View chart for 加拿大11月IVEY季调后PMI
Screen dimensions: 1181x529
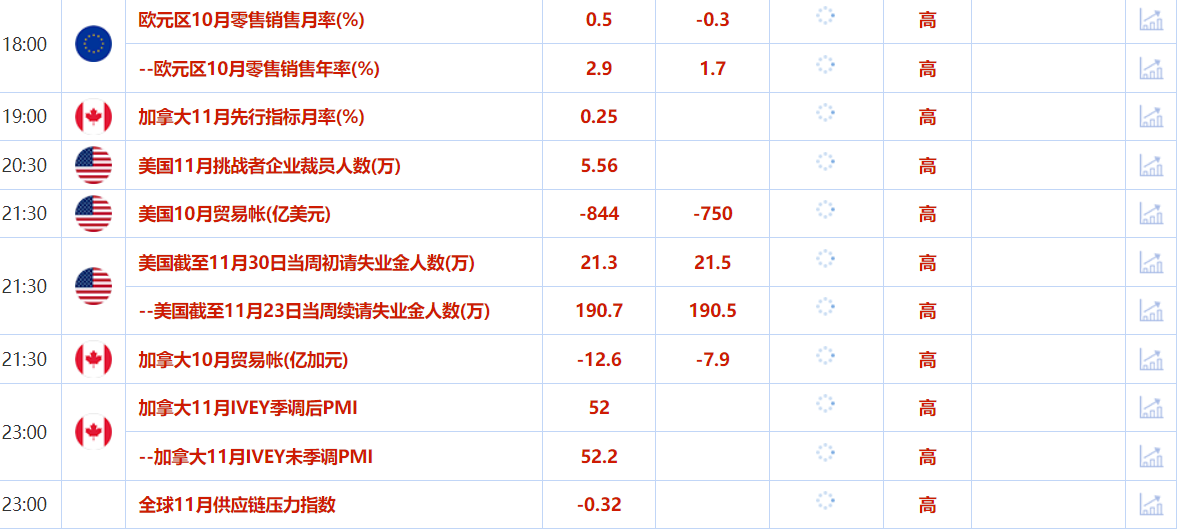coord(1151,407)
